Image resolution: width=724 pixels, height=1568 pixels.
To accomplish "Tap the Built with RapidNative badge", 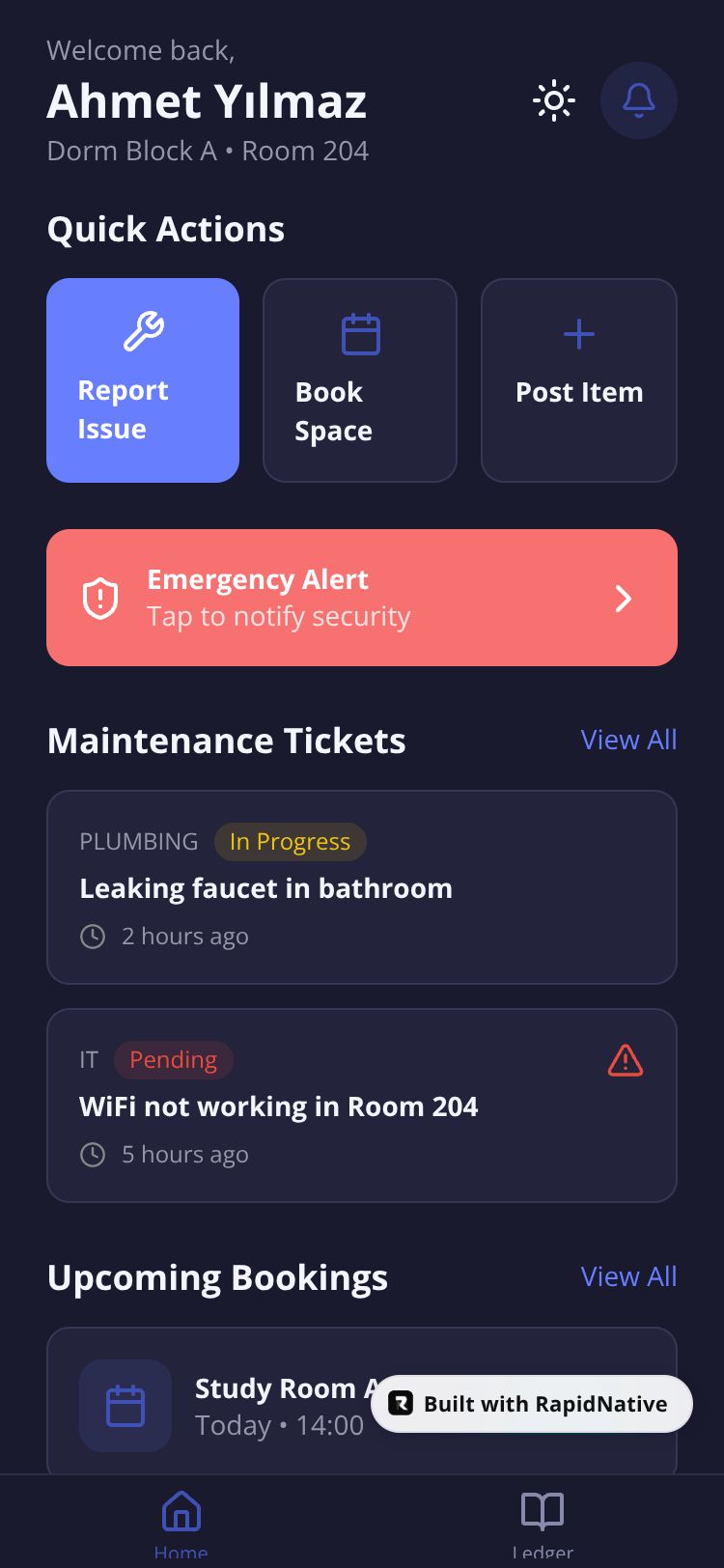I will click(x=532, y=1404).
